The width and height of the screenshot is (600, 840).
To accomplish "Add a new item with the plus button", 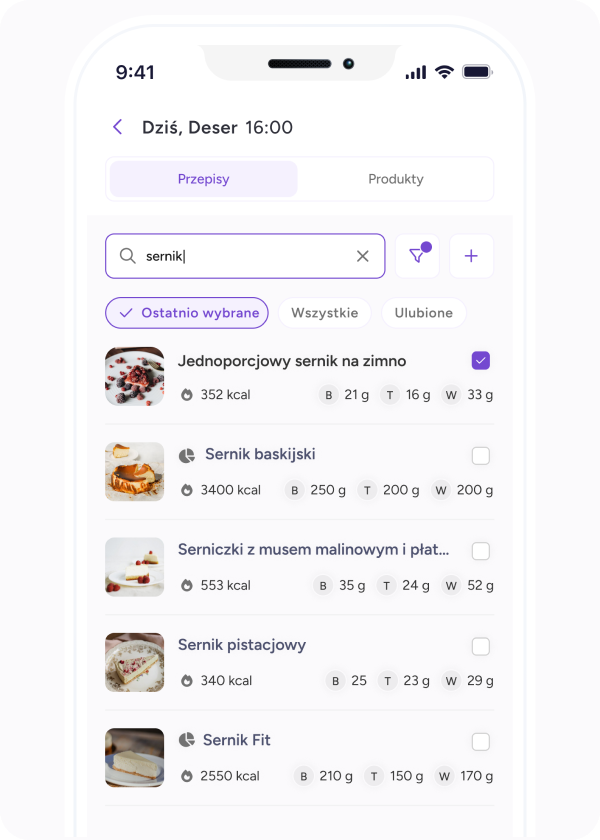I will click(x=471, y=256).
